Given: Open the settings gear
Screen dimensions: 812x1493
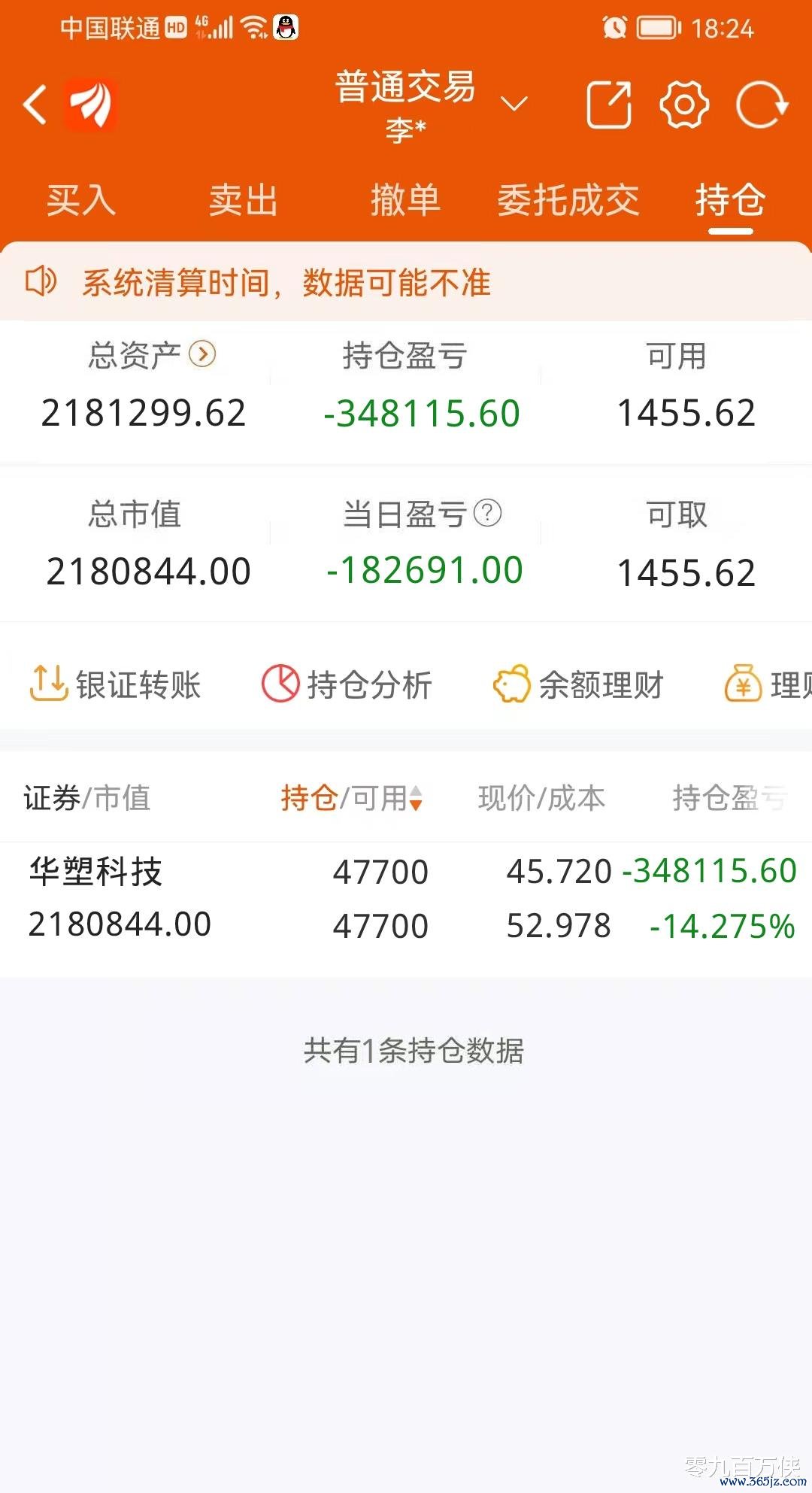Looking at the screenshot, I should [684, 104].
